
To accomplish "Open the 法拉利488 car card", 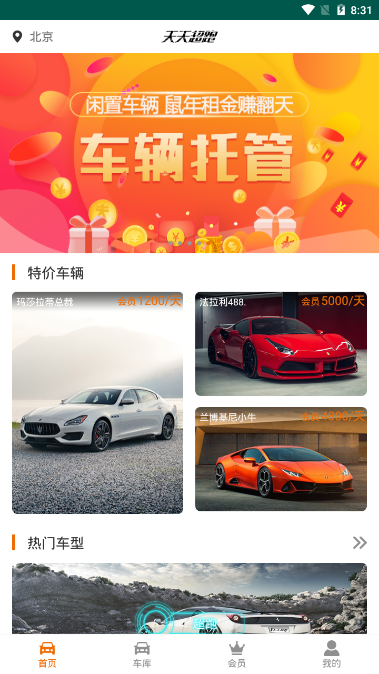I will (281, 344).
